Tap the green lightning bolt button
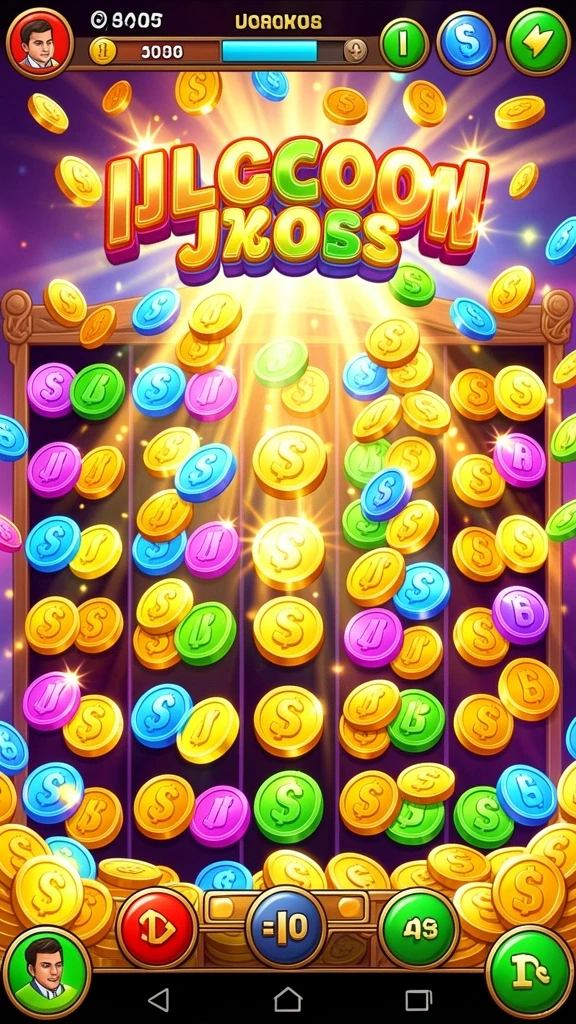Viewport: 576px width, 1024px height. [x=538, y=41]
